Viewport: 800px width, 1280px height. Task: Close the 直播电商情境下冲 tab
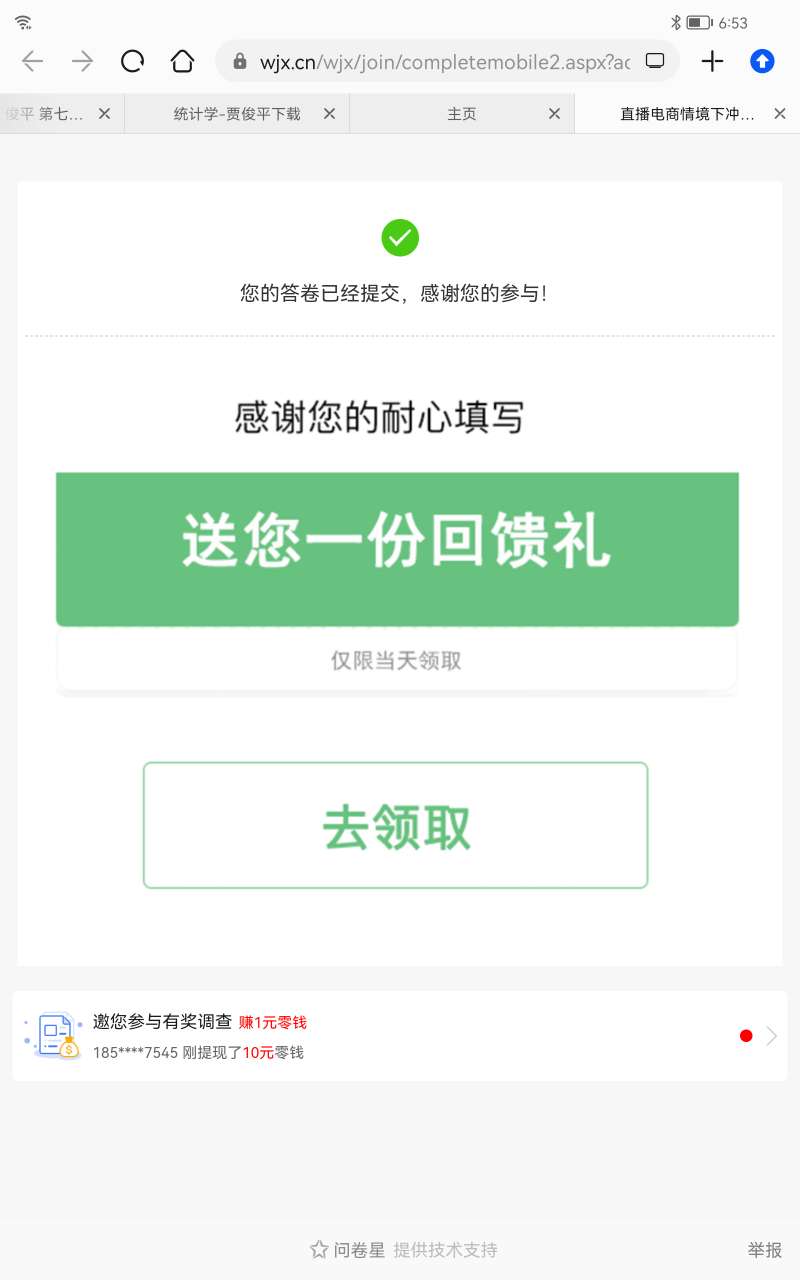(780, 114)
